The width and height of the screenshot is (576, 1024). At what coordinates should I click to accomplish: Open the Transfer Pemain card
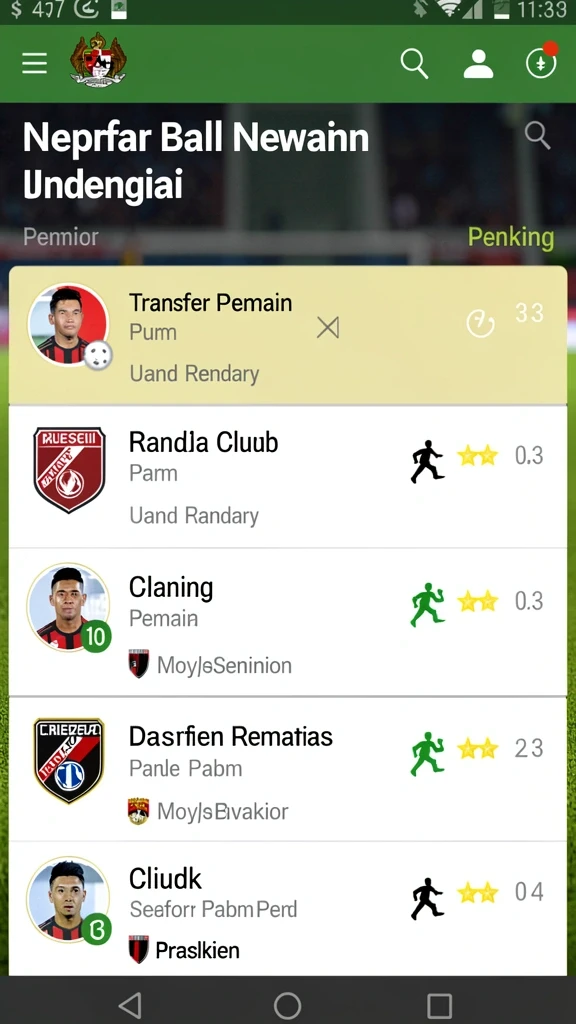pyautogui.click(x=287, y=335)
